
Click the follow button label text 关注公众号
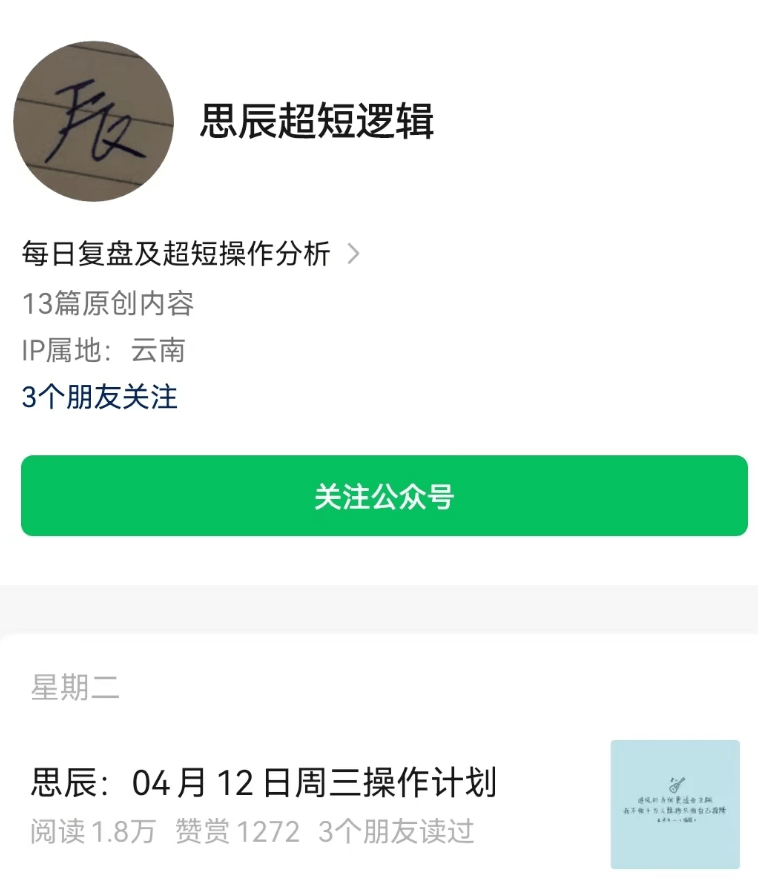[379, 495]
